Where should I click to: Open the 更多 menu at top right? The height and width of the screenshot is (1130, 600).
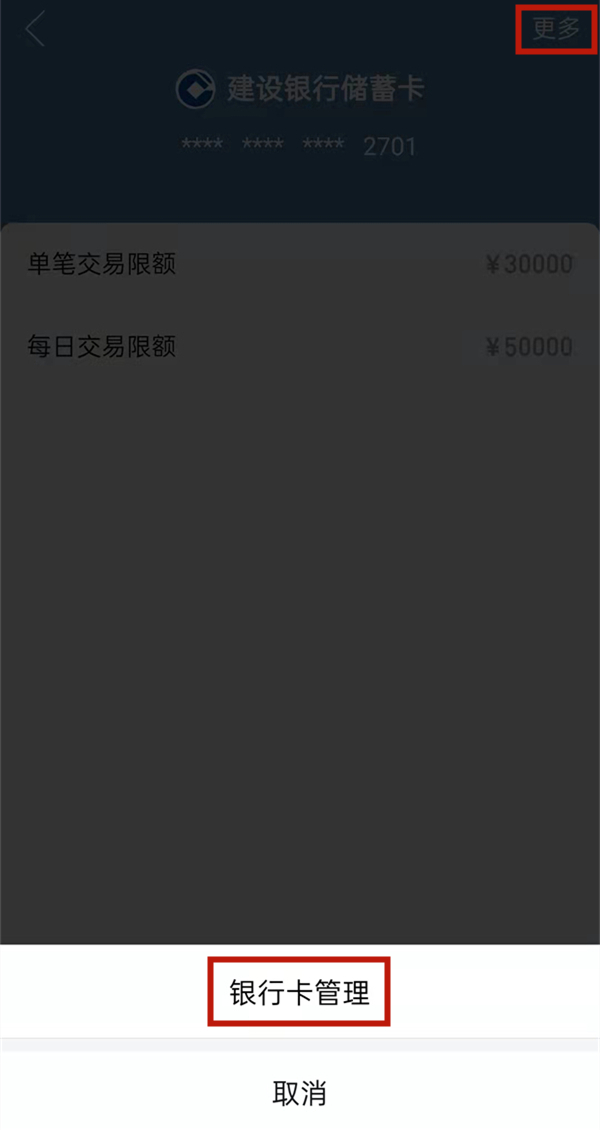tap(556, 28)
